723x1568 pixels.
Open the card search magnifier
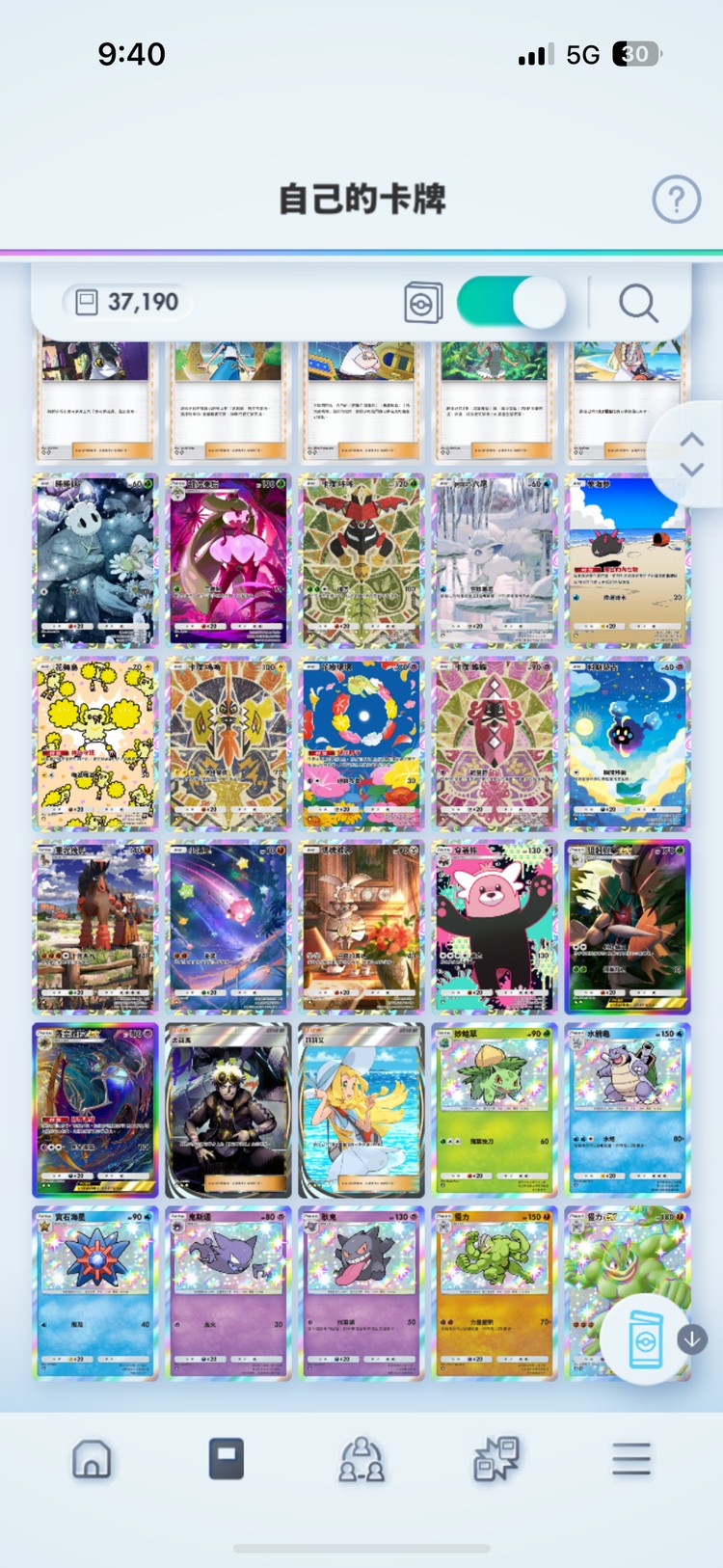click(637, 304)
